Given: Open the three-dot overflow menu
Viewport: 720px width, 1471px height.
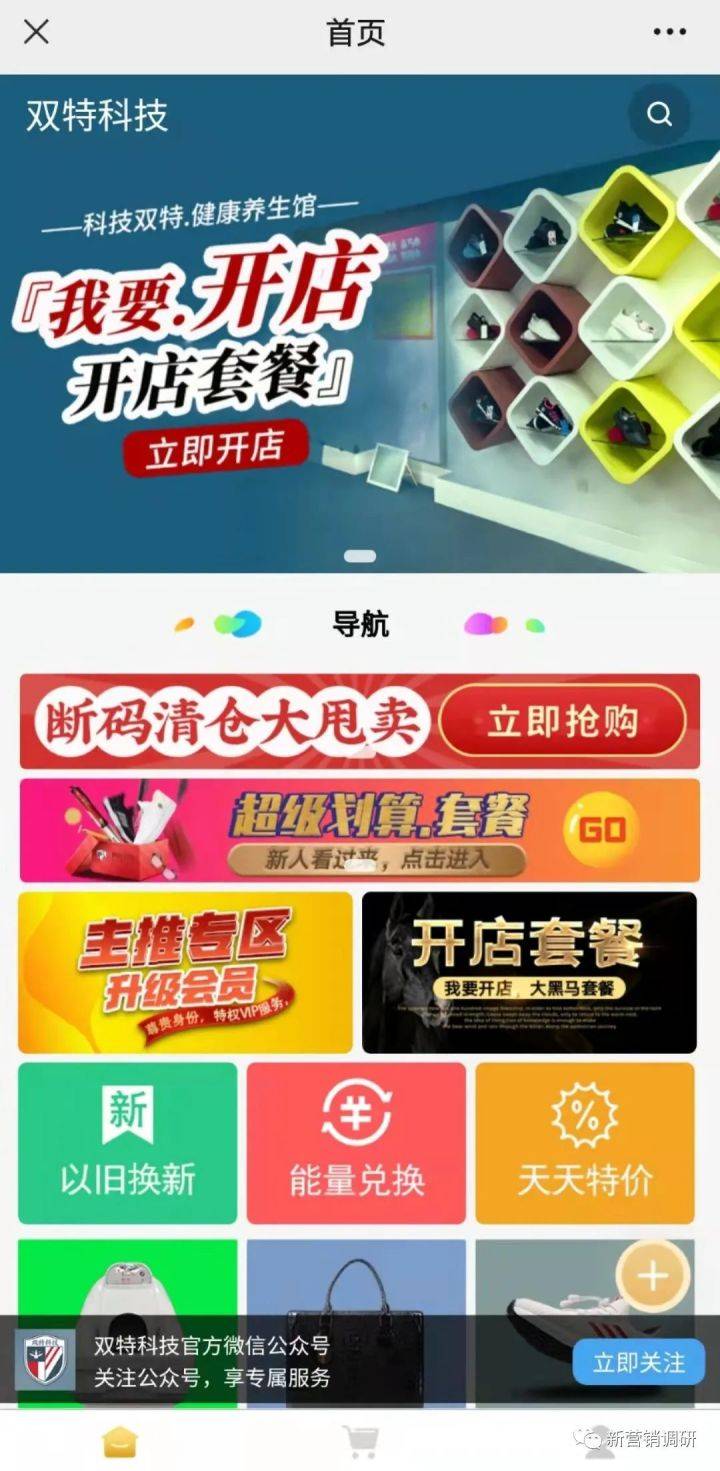Looking at the screenshot, I should tap(669, 32).
